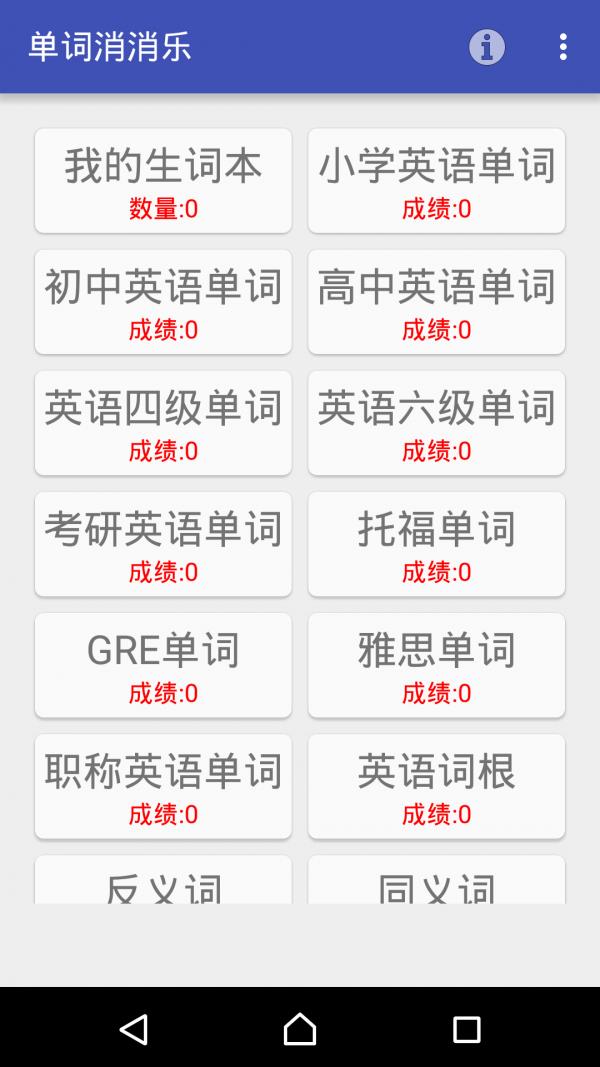Open 考研英语单词 category
Screen dimensions: 600x1067
coord(163,544)
